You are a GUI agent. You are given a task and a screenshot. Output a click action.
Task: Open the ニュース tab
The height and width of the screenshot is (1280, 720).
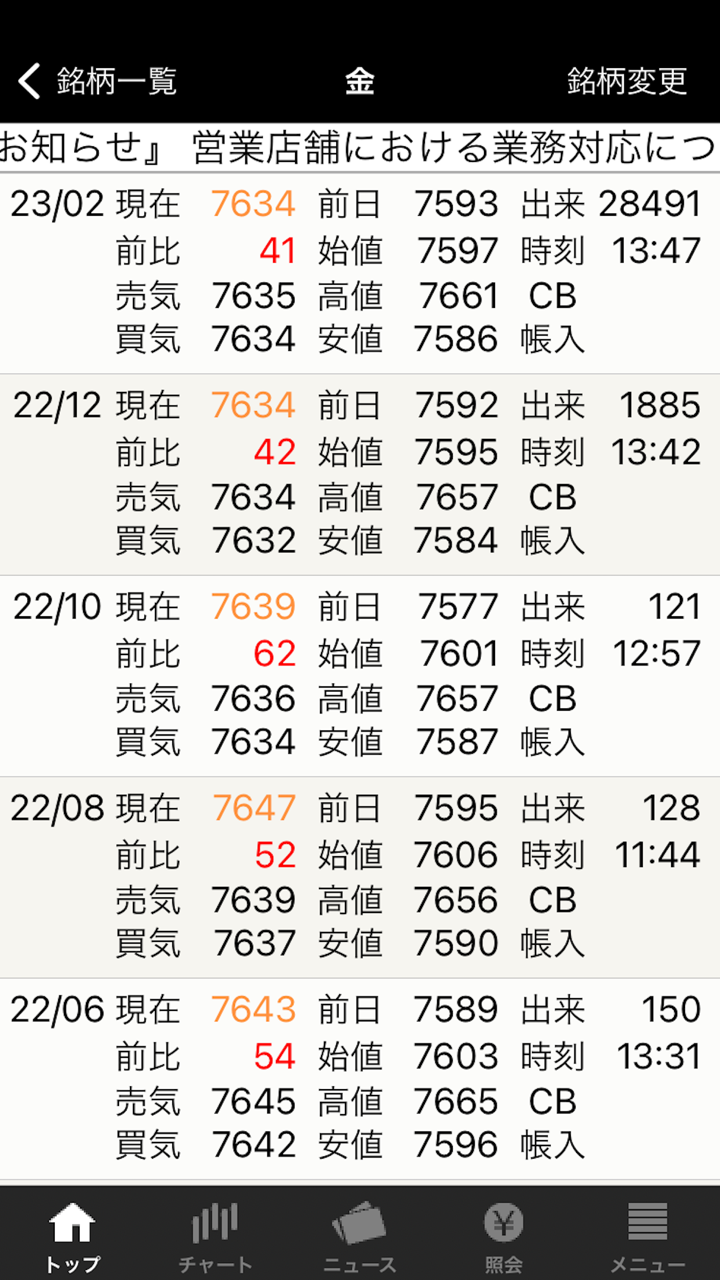point(360,1235)
